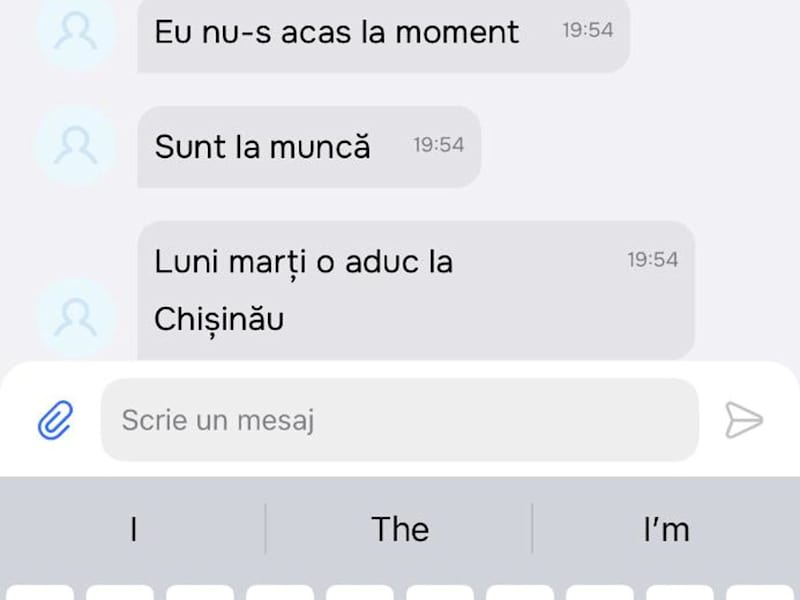
Task: Choose the keyboard suggestion "The"
Action: [x=400, y=529]
